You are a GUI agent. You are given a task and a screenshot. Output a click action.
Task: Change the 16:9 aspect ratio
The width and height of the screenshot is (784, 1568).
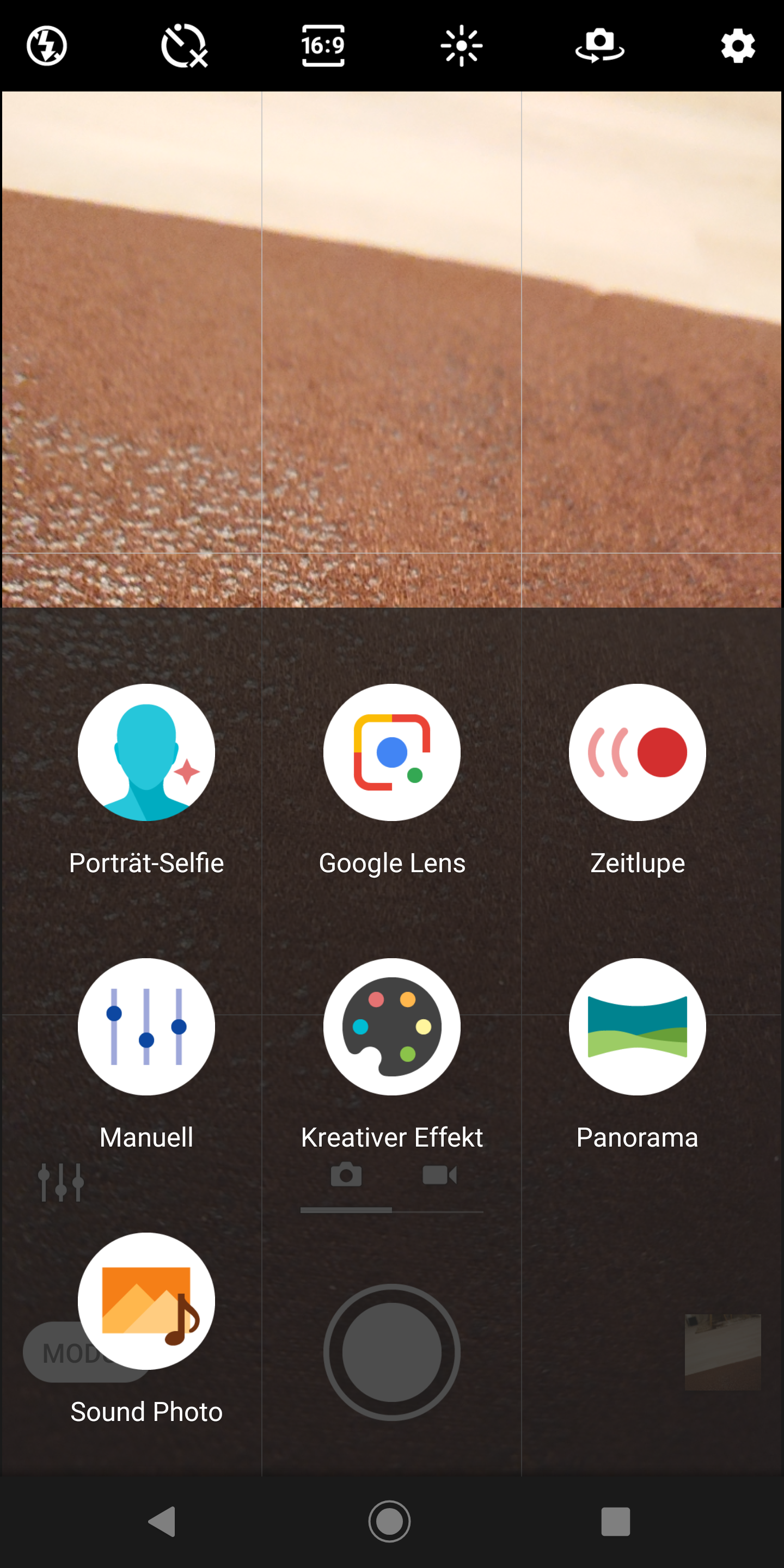pos(323,46)
